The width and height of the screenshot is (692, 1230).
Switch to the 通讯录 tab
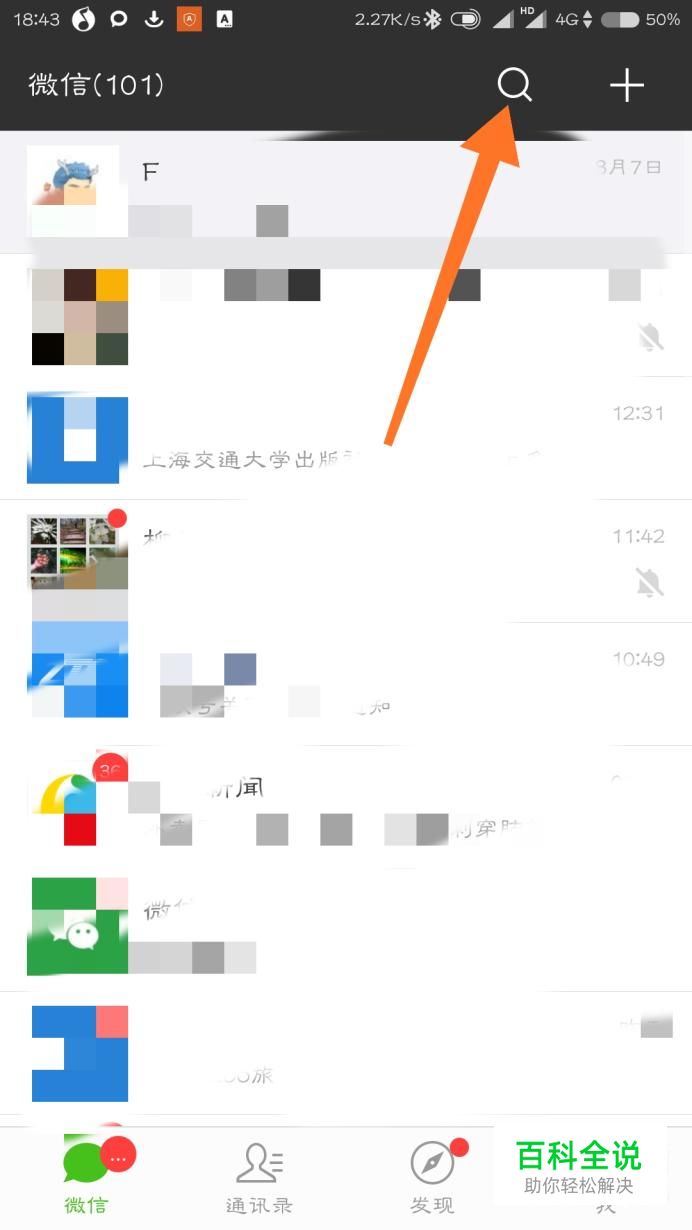click(259, 1177)
